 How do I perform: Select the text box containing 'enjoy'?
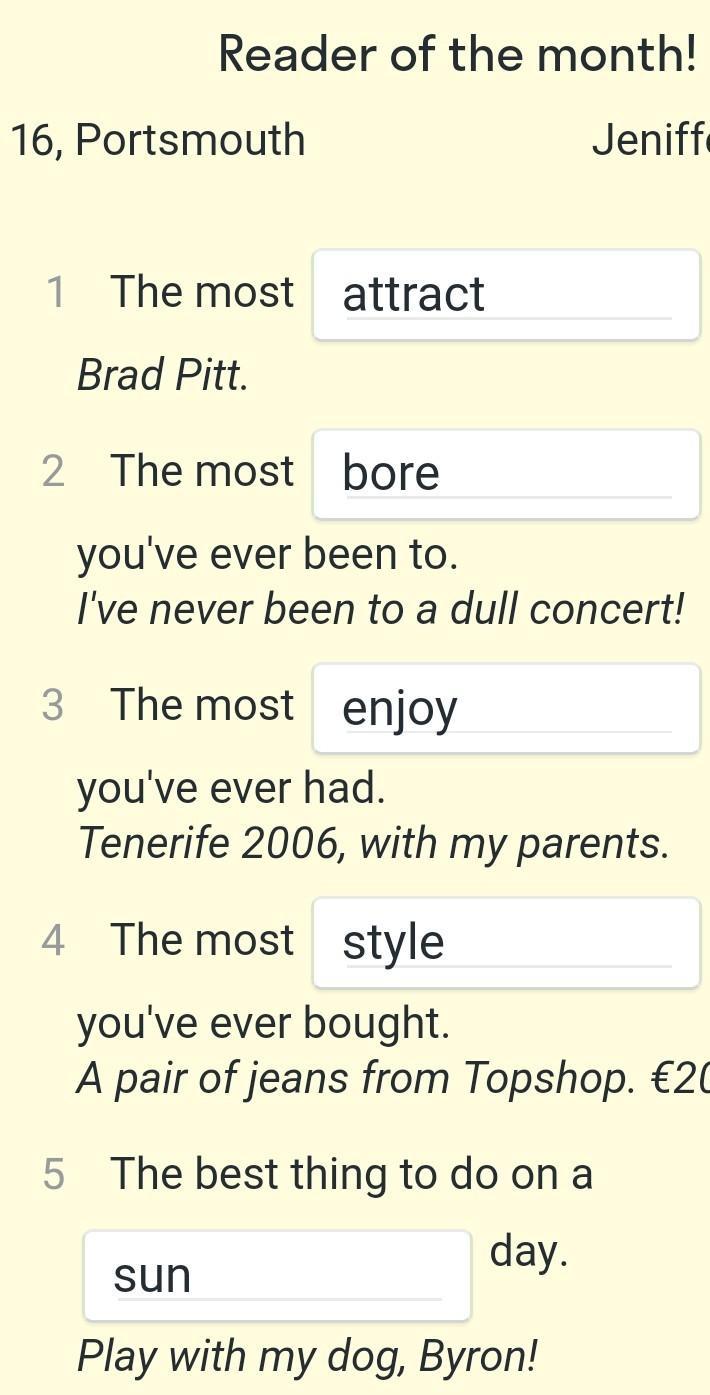click(x=506, y=708)
